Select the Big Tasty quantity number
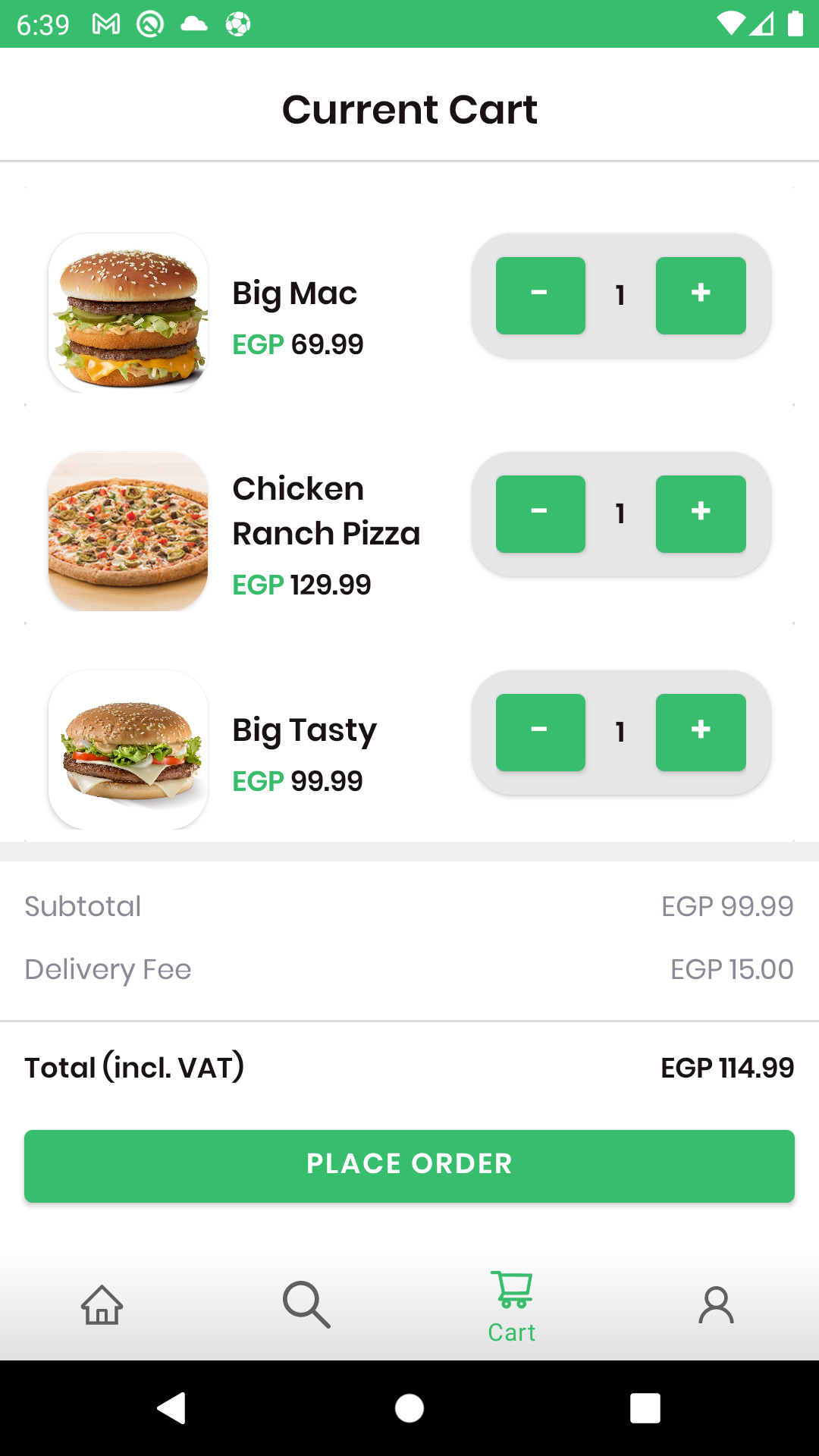This screenshot has height=1456, width=819. pos(620,732)
